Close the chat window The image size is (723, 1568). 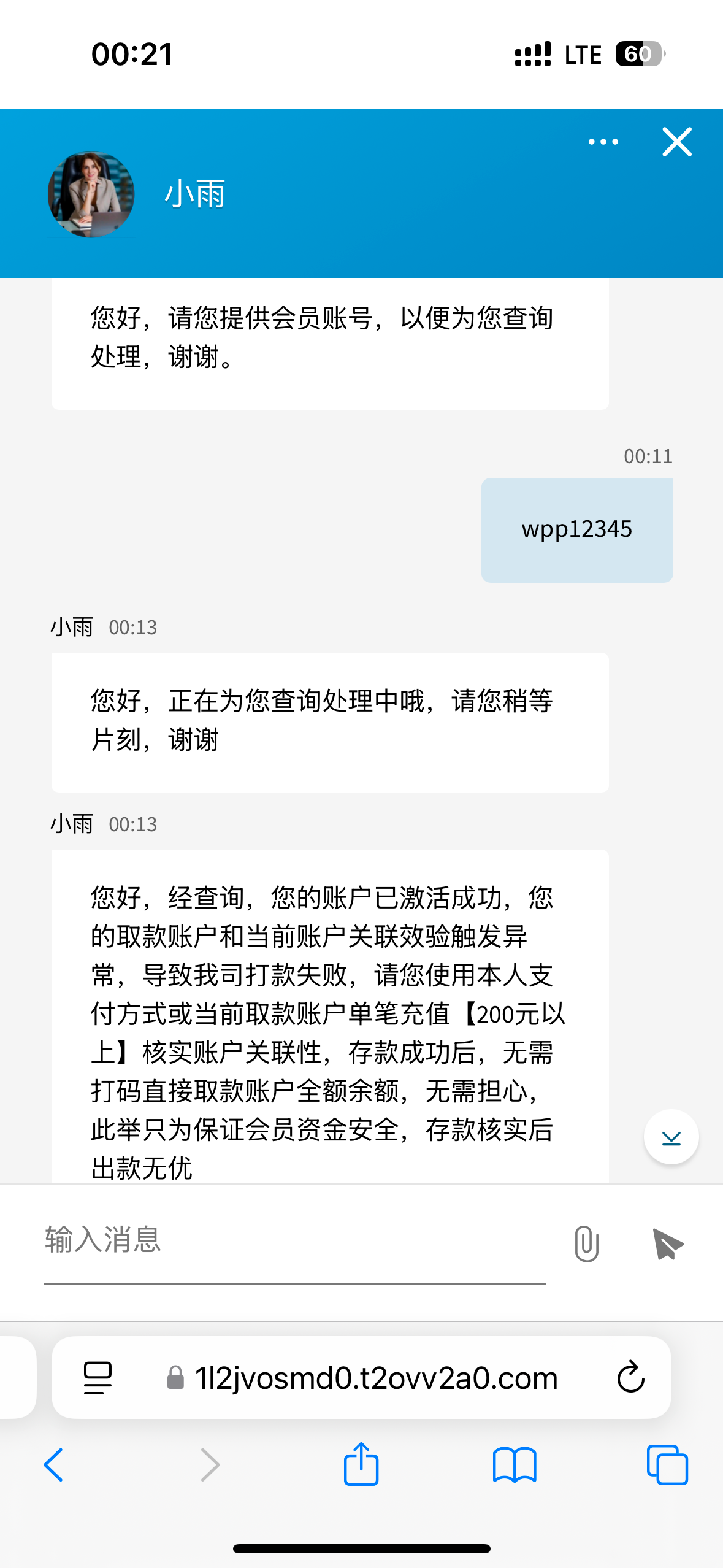pyautogui.click(x=677, y=142)
